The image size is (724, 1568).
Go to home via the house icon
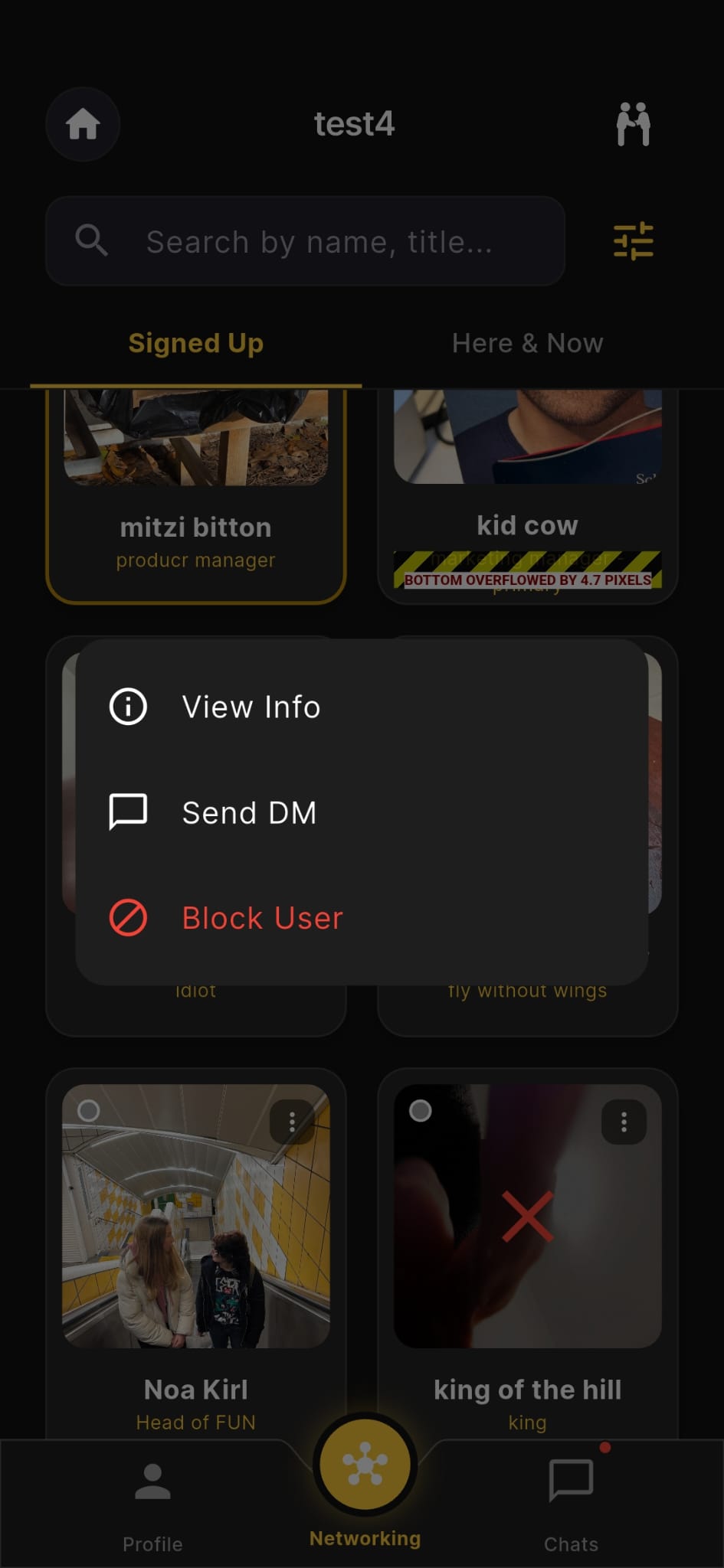pos(83,124)
